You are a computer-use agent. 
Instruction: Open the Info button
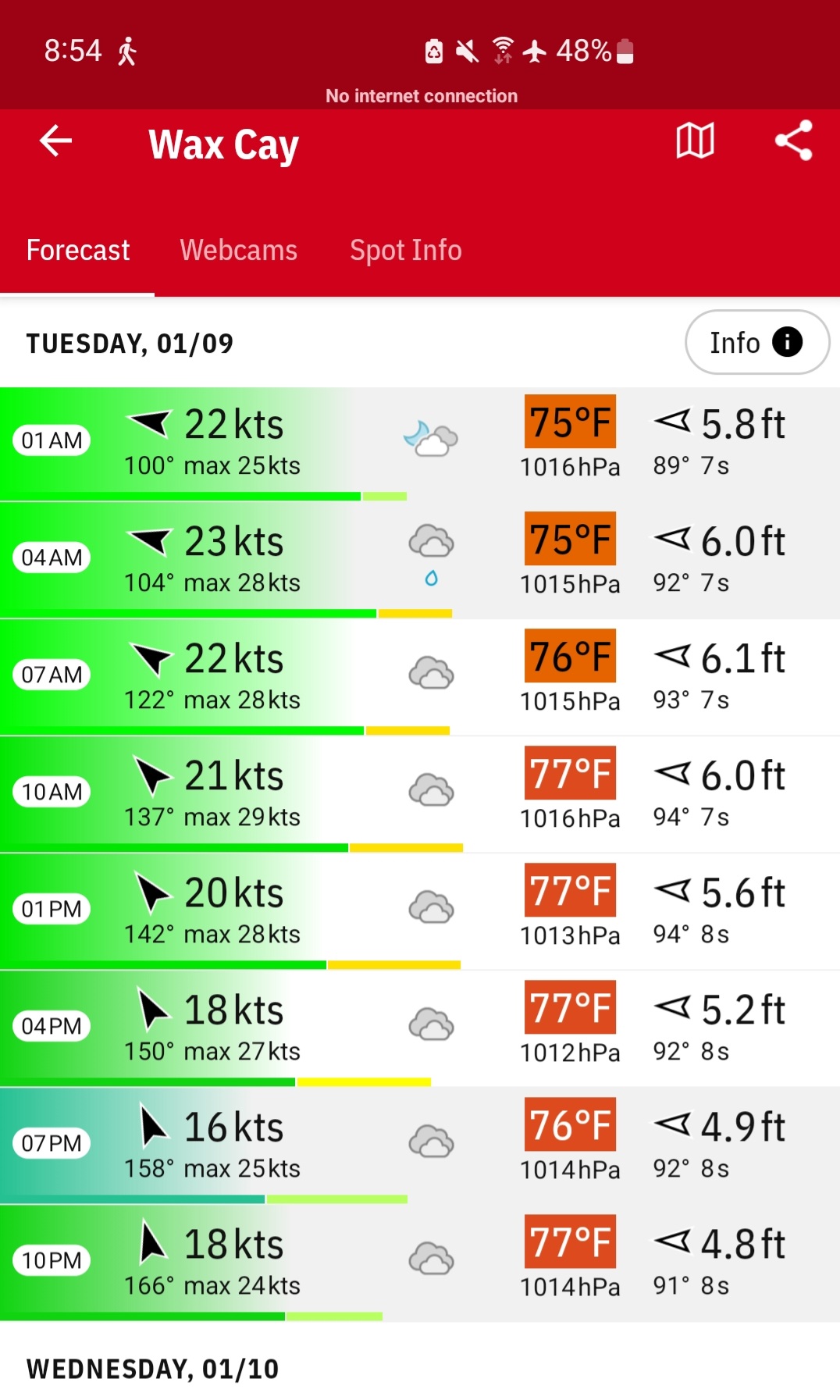(x=756, y=343)
